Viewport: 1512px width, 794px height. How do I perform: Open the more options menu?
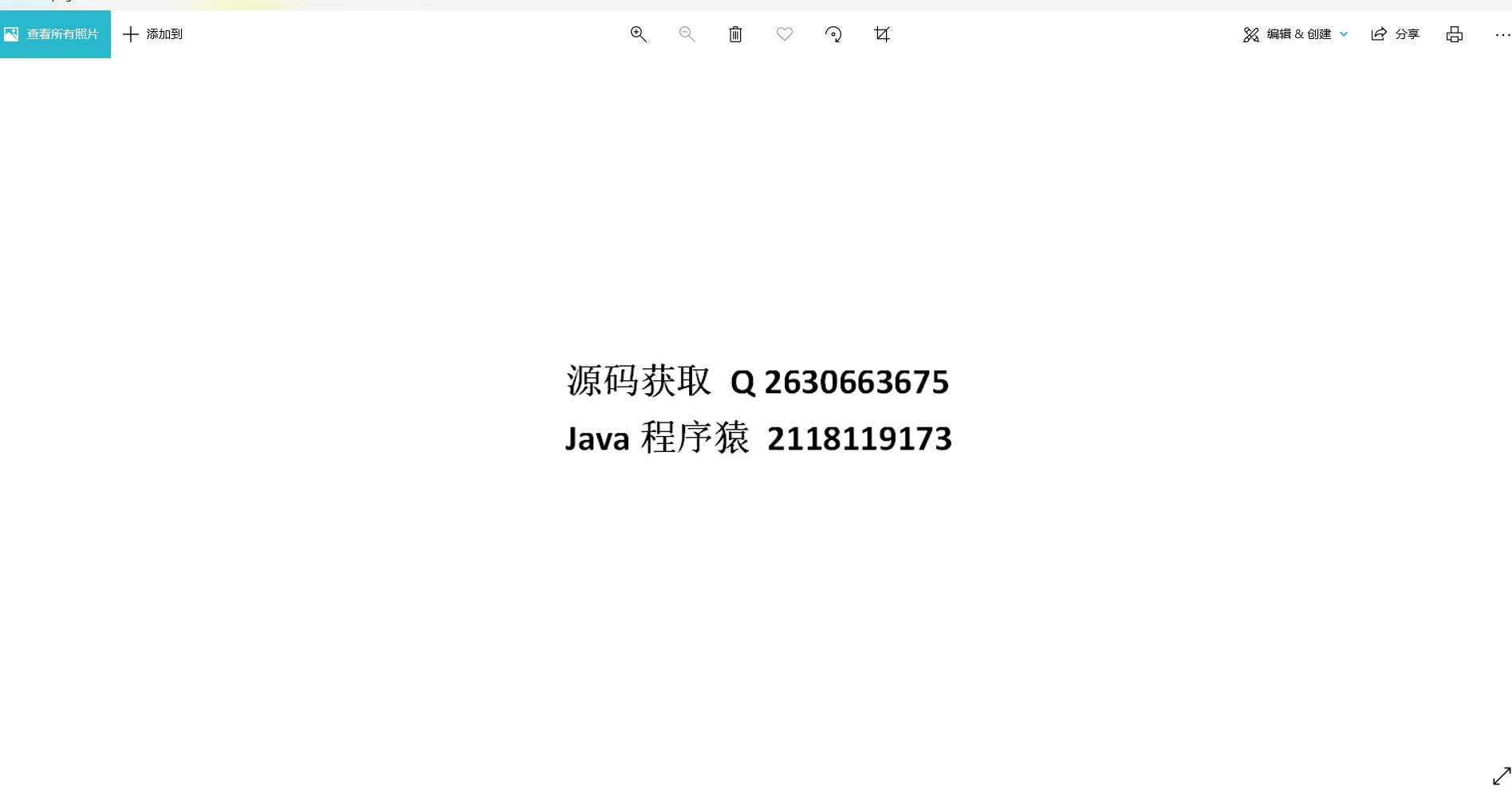click(1502, 34)
